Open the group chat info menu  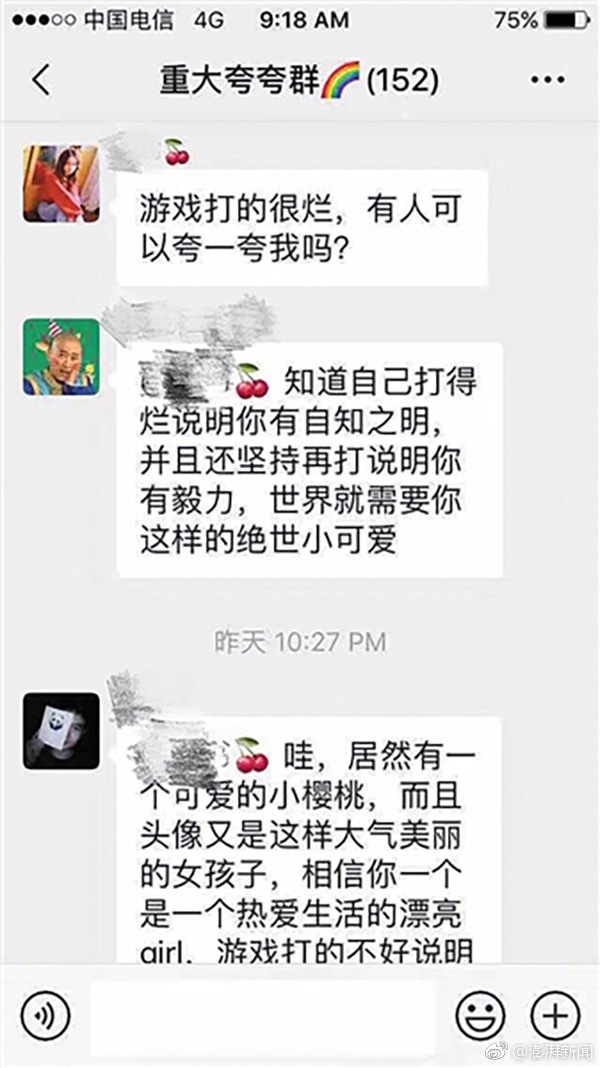pos(547,81)
